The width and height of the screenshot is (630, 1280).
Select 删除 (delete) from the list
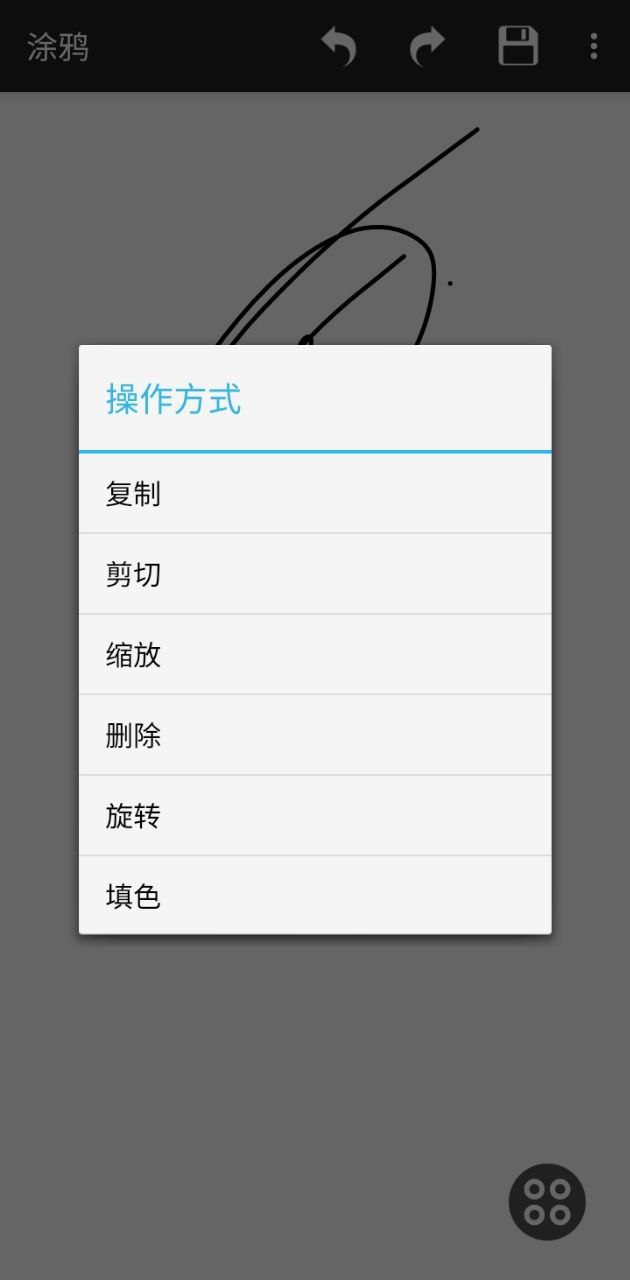pyautogui.click(x=314, y=736)
